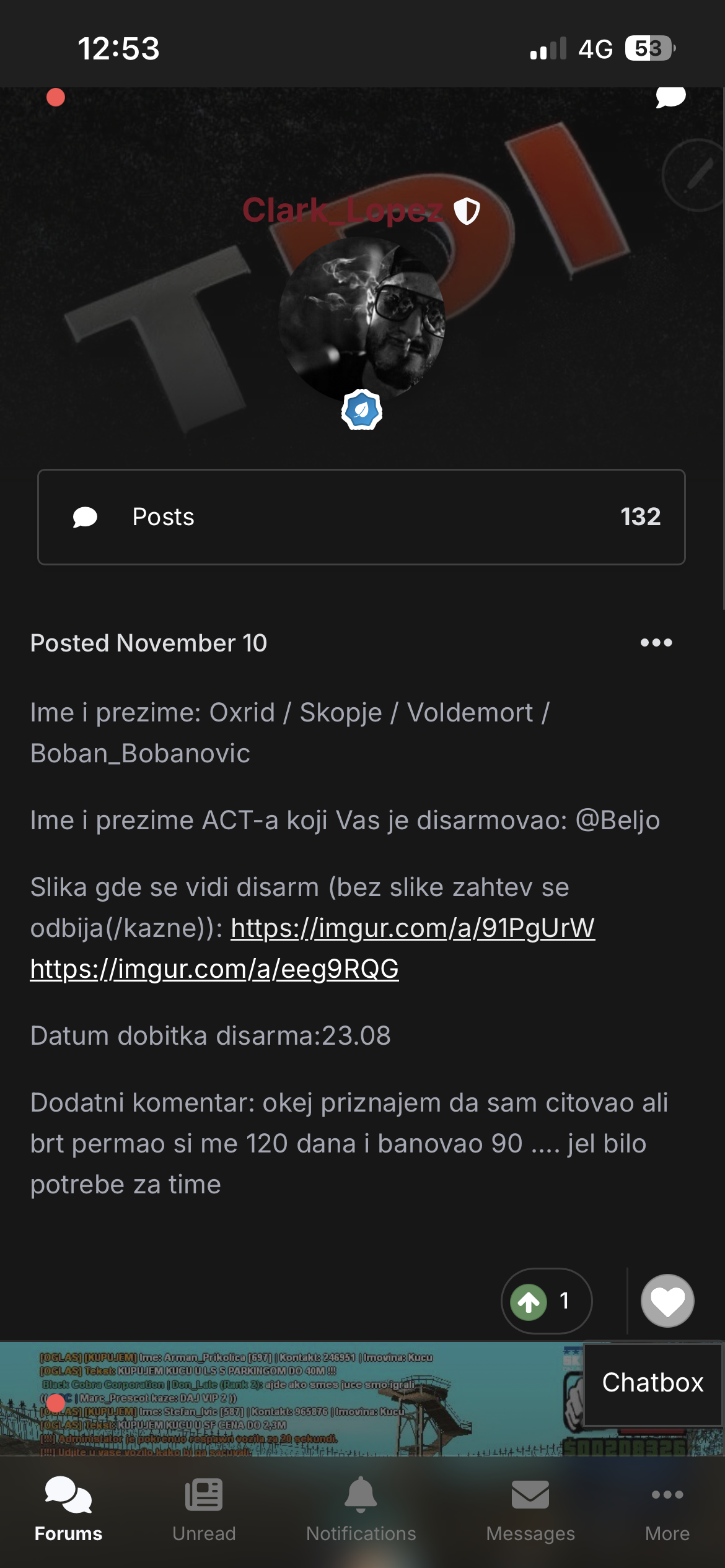Open the Chatbox

(x=652, y=1382)
